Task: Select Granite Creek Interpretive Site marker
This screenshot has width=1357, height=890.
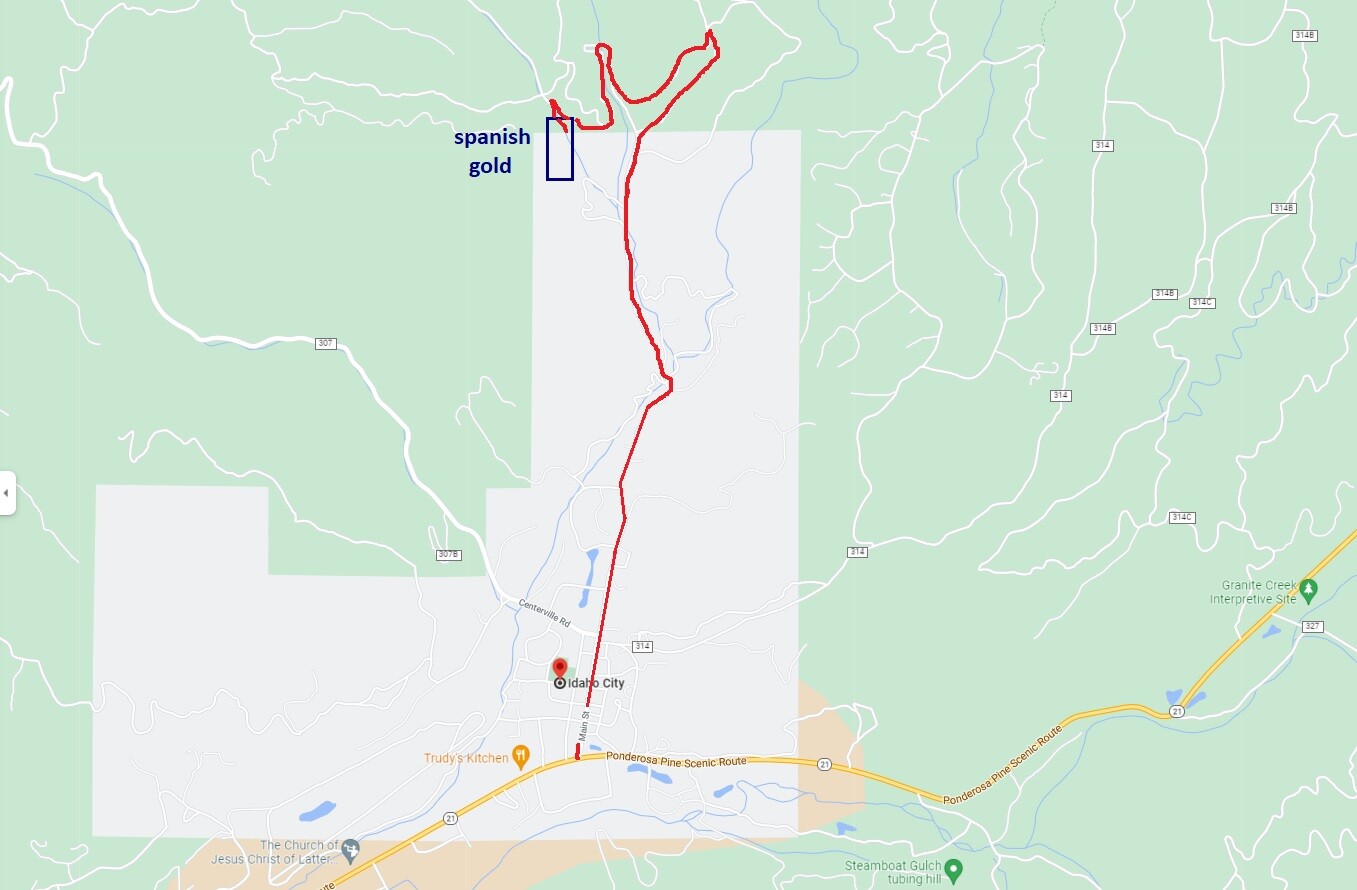Action: (1309, 587)
